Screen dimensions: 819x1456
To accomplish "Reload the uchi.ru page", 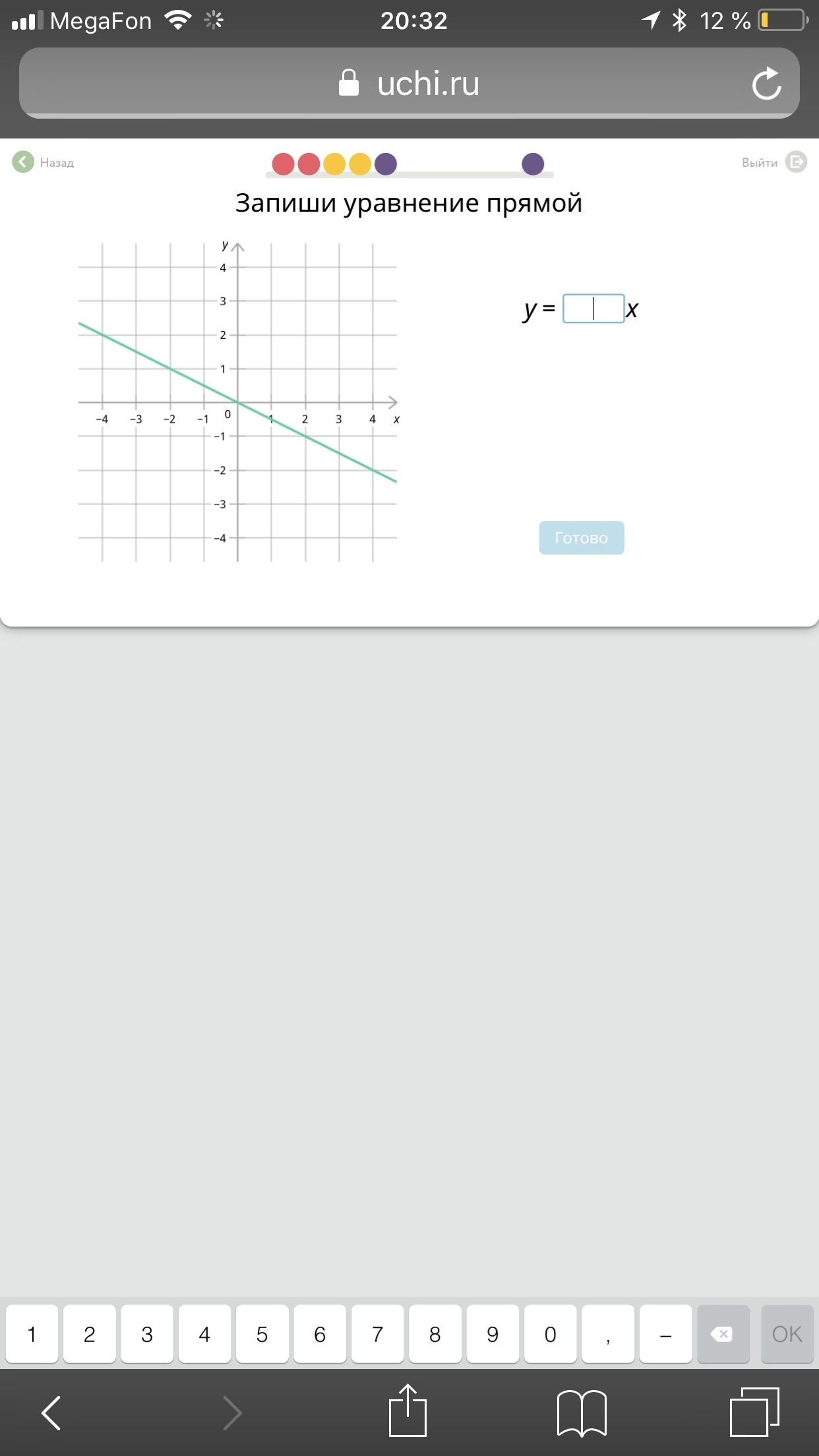I will click(766, 84).
